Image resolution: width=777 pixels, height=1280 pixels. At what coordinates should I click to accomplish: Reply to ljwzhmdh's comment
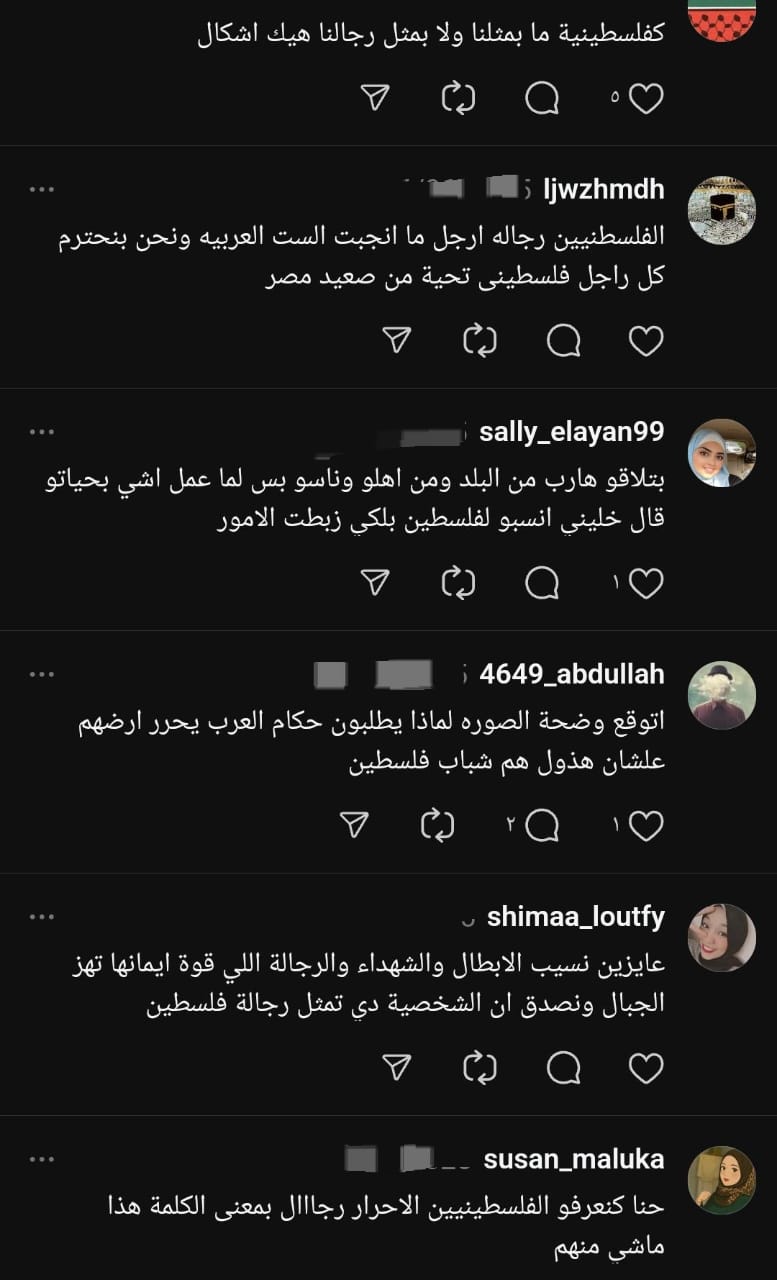tap(564, 341)
